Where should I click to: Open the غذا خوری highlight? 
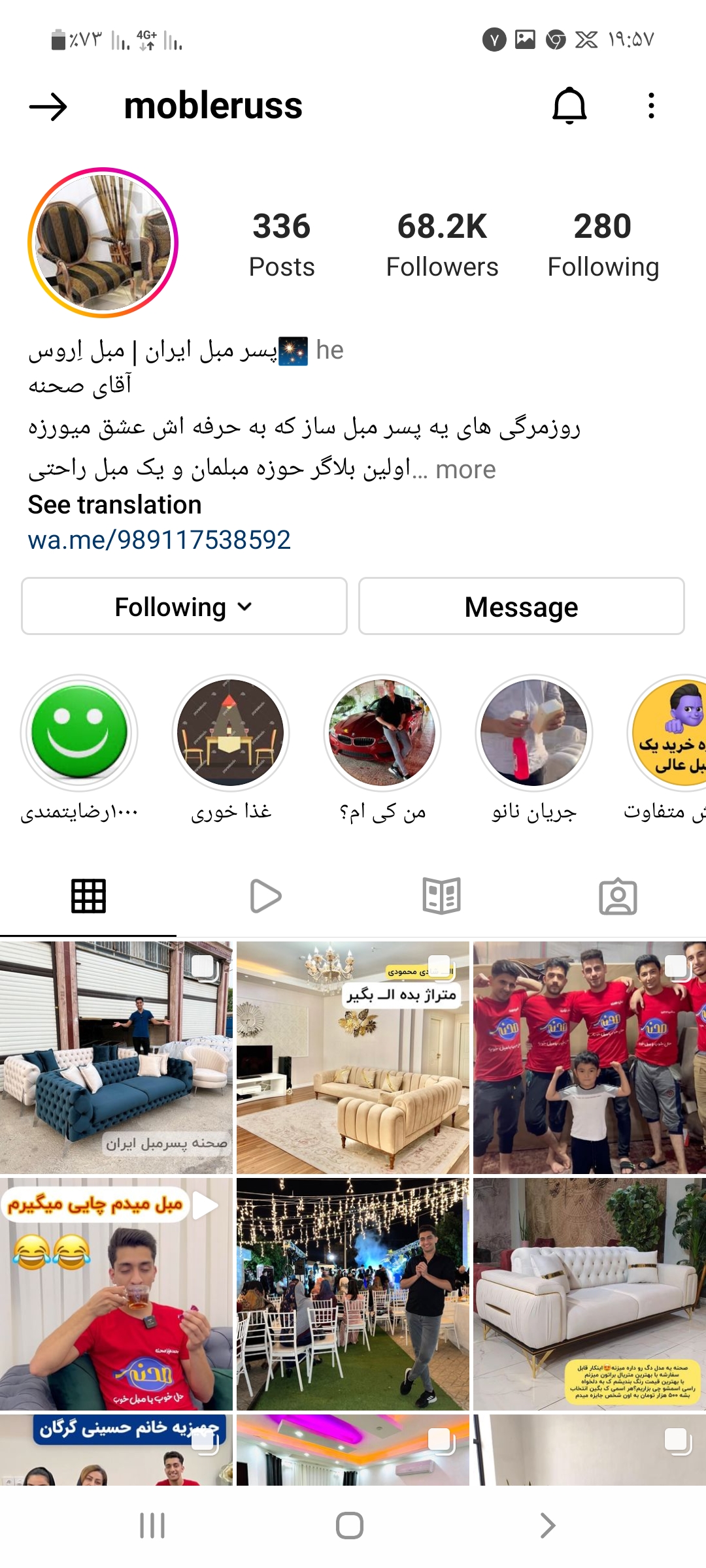point(231,733)
